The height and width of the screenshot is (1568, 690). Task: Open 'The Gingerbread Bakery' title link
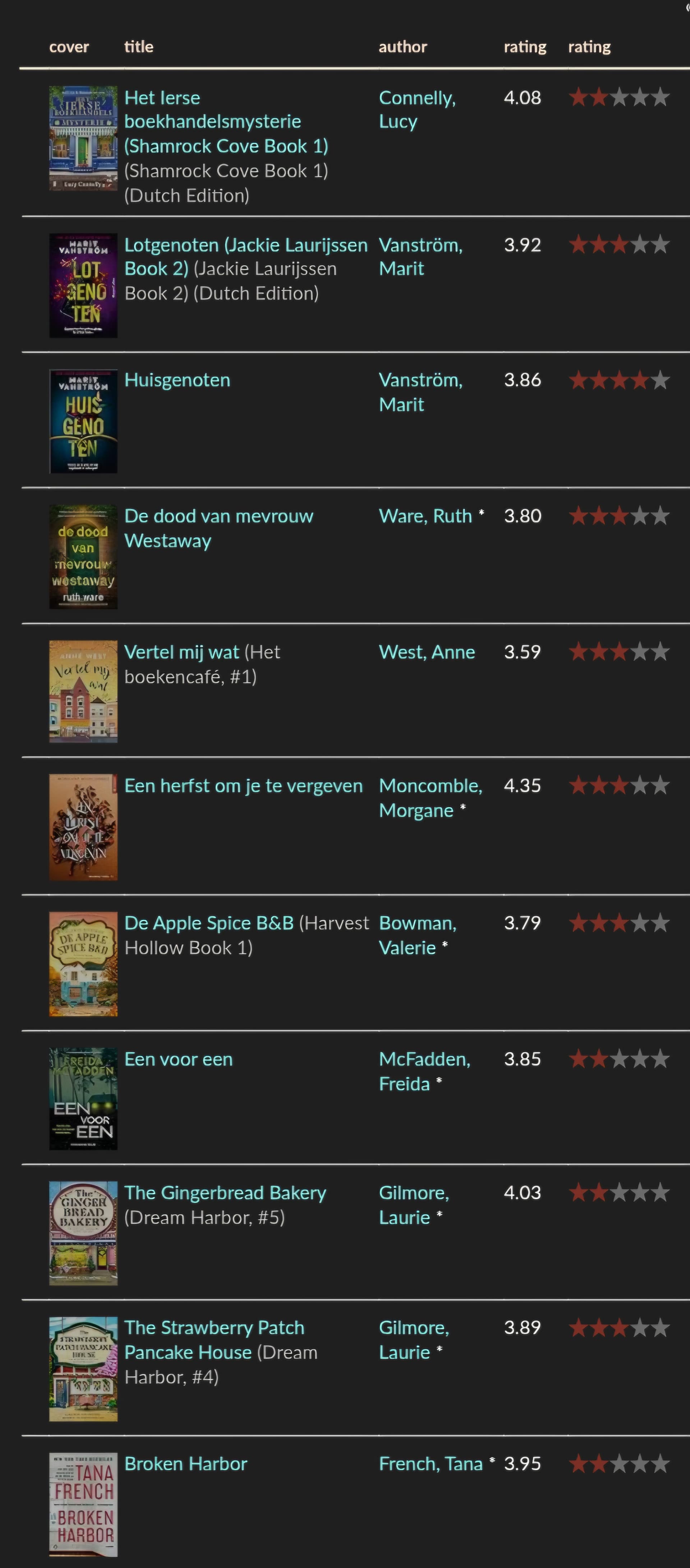click(225, 1193)
